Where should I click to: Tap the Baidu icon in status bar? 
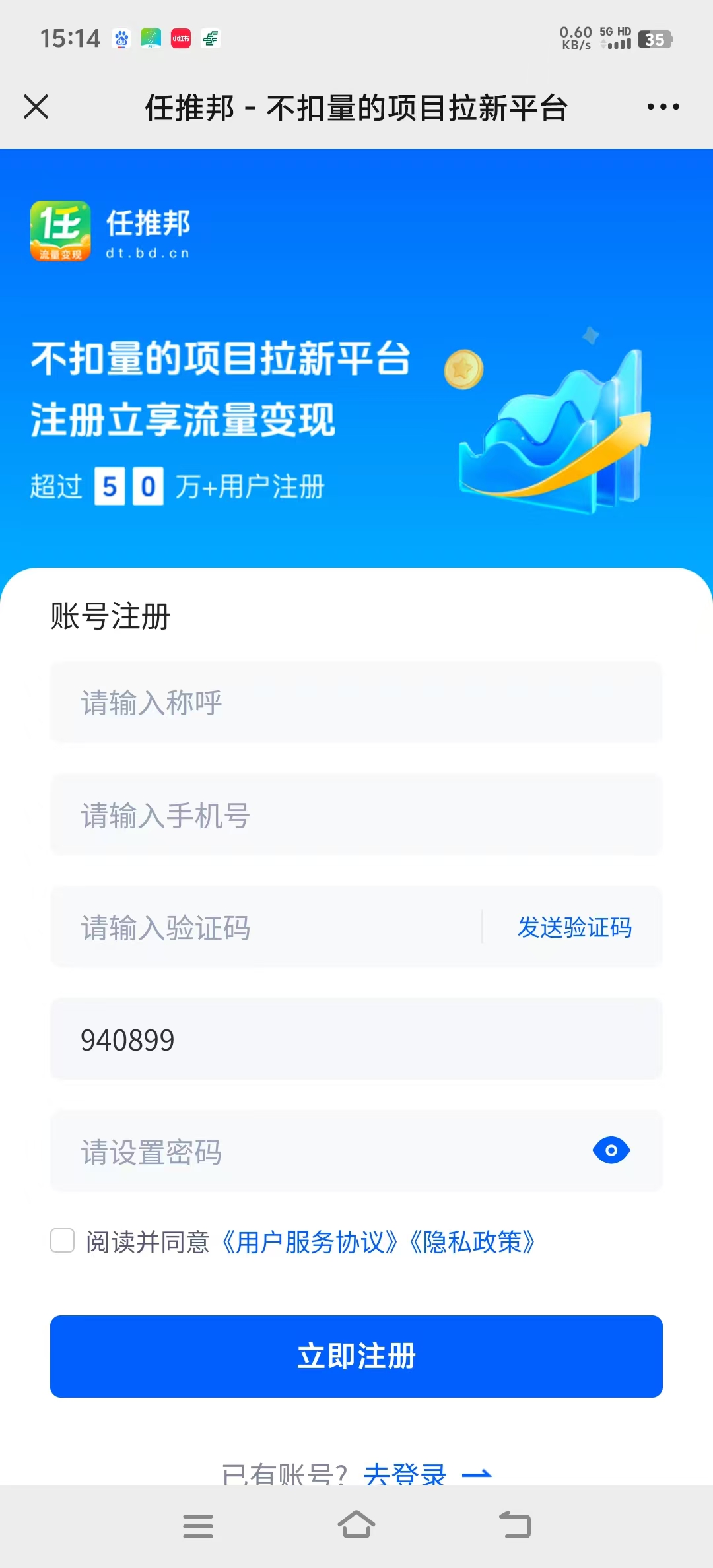point(122,38)
